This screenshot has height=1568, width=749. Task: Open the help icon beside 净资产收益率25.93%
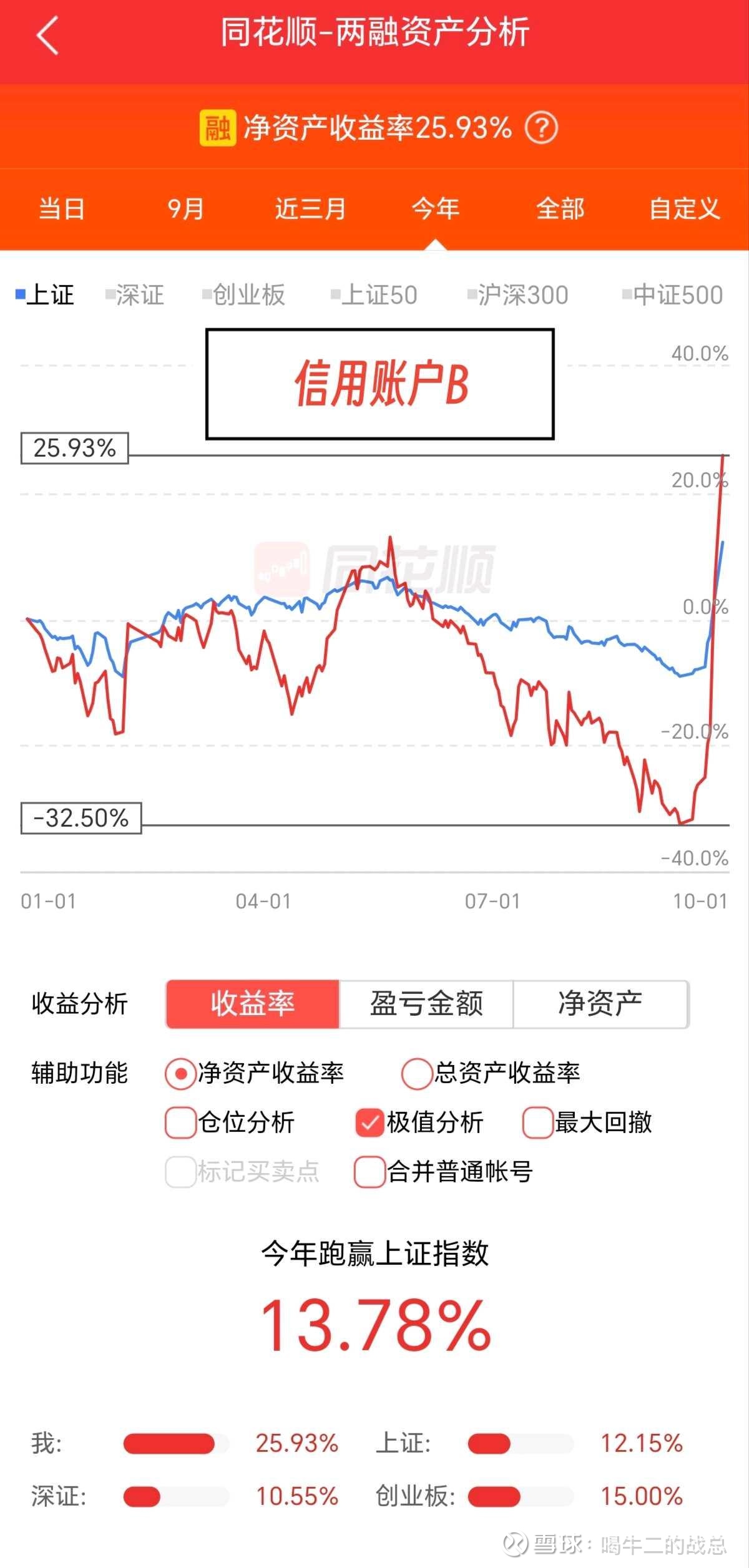[x=541, y=128]
